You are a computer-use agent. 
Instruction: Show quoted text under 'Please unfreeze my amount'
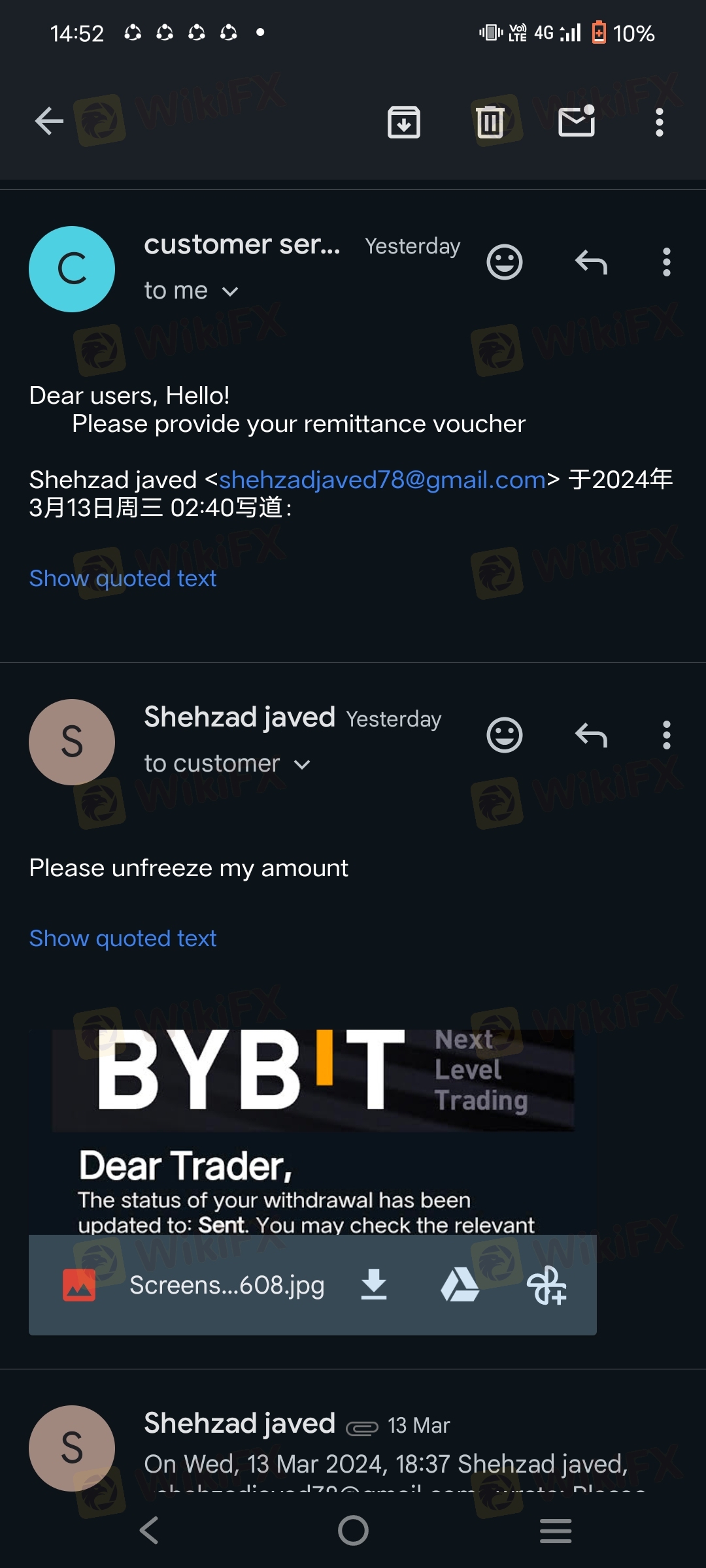(x=123, y=938)
